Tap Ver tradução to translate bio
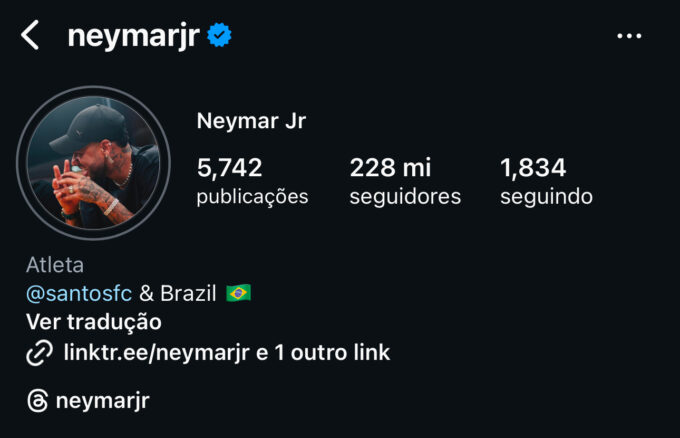This screenshot has height=438, width=680. pyautogui.click(x=93, y=322)
